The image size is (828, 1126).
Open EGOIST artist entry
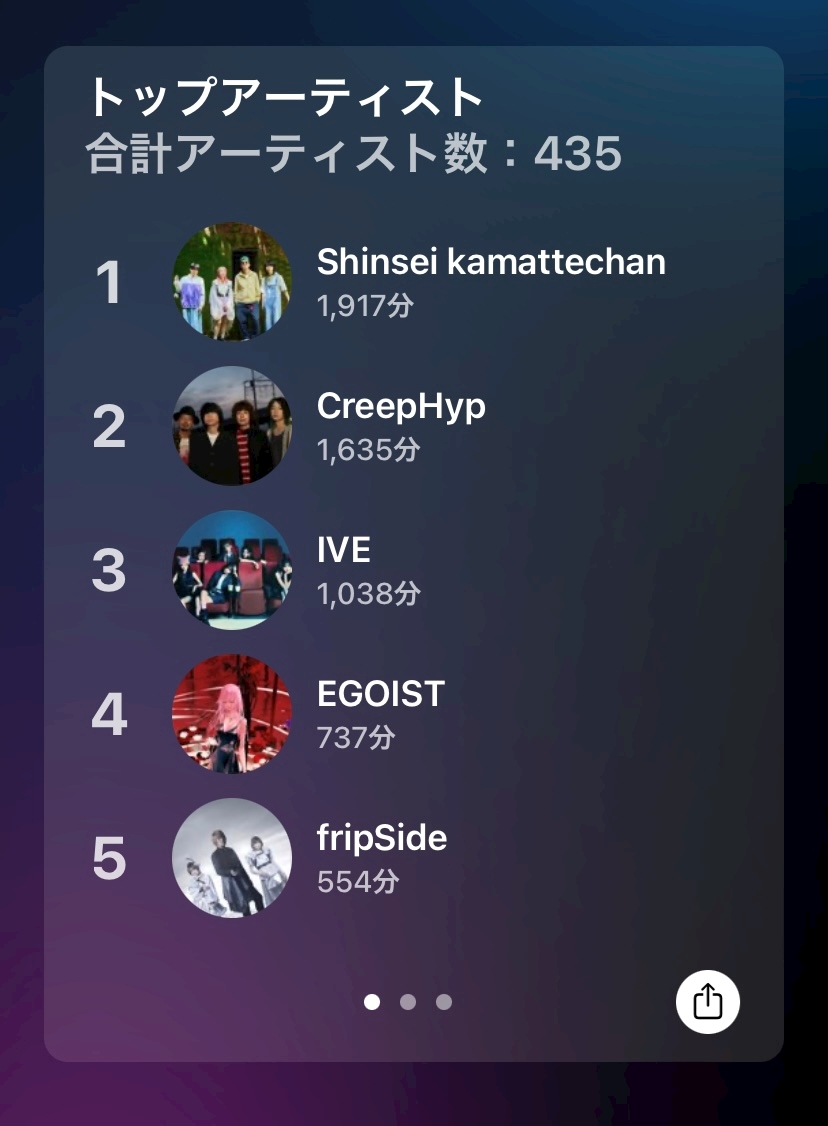point(414,714)
